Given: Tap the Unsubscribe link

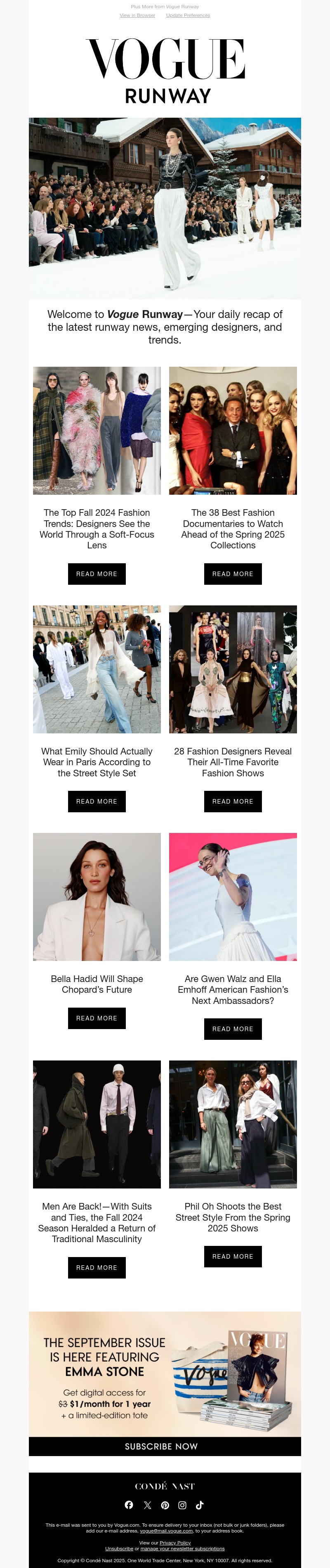Looking at the screenshot, I should click(119, 1549).
